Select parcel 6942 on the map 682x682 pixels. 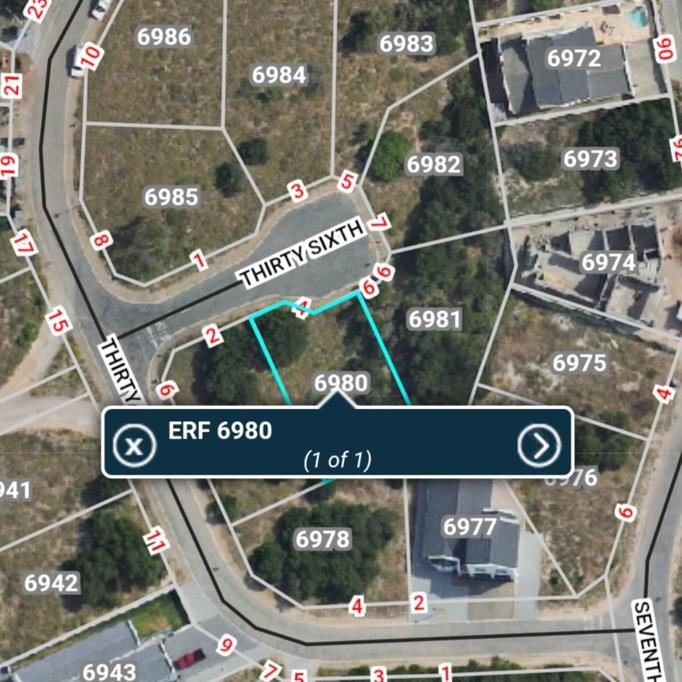(x=52, y=583)
